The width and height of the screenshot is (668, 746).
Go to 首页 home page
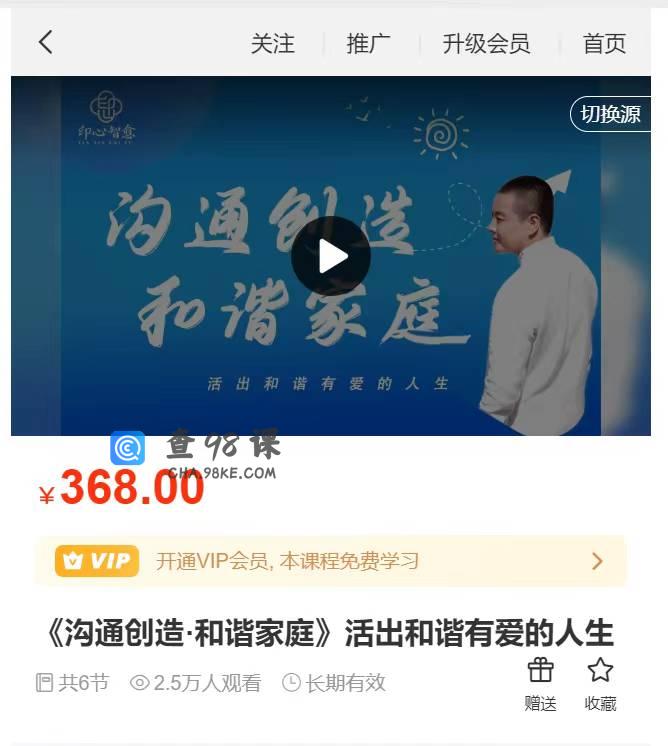604,44
